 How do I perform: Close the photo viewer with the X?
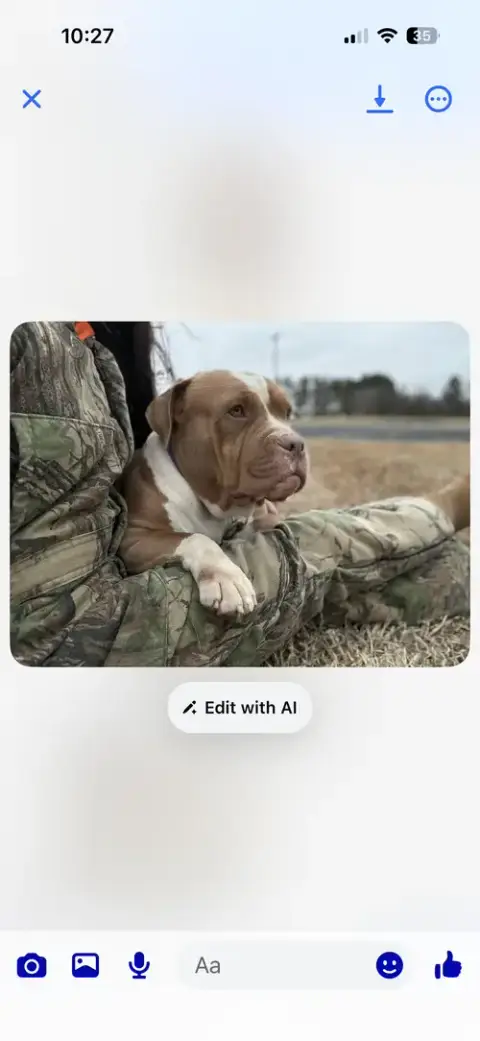(31, 100)
